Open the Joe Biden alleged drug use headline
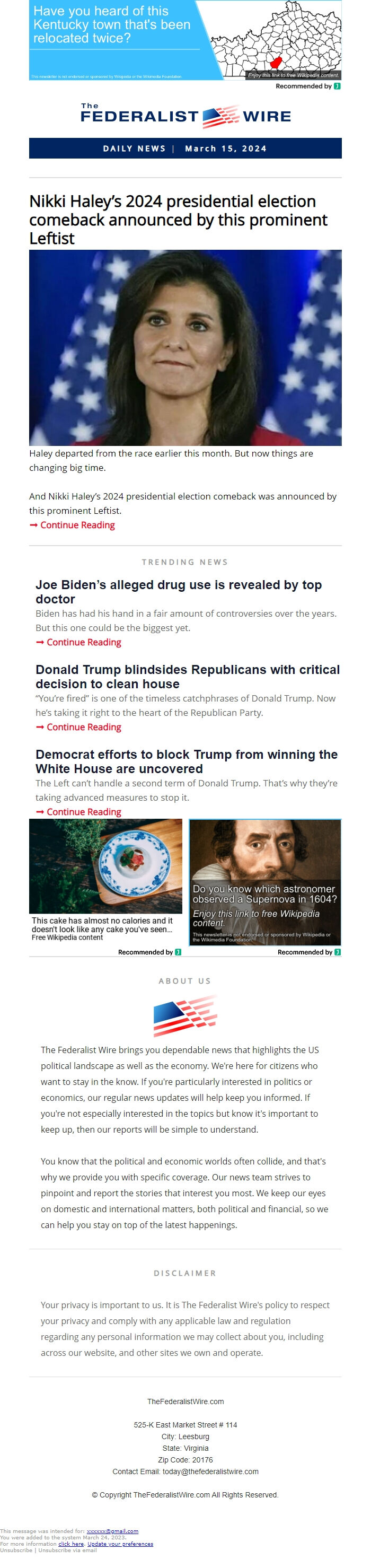The height and width of the screenshot is (1568, 371). pos(178,592)
